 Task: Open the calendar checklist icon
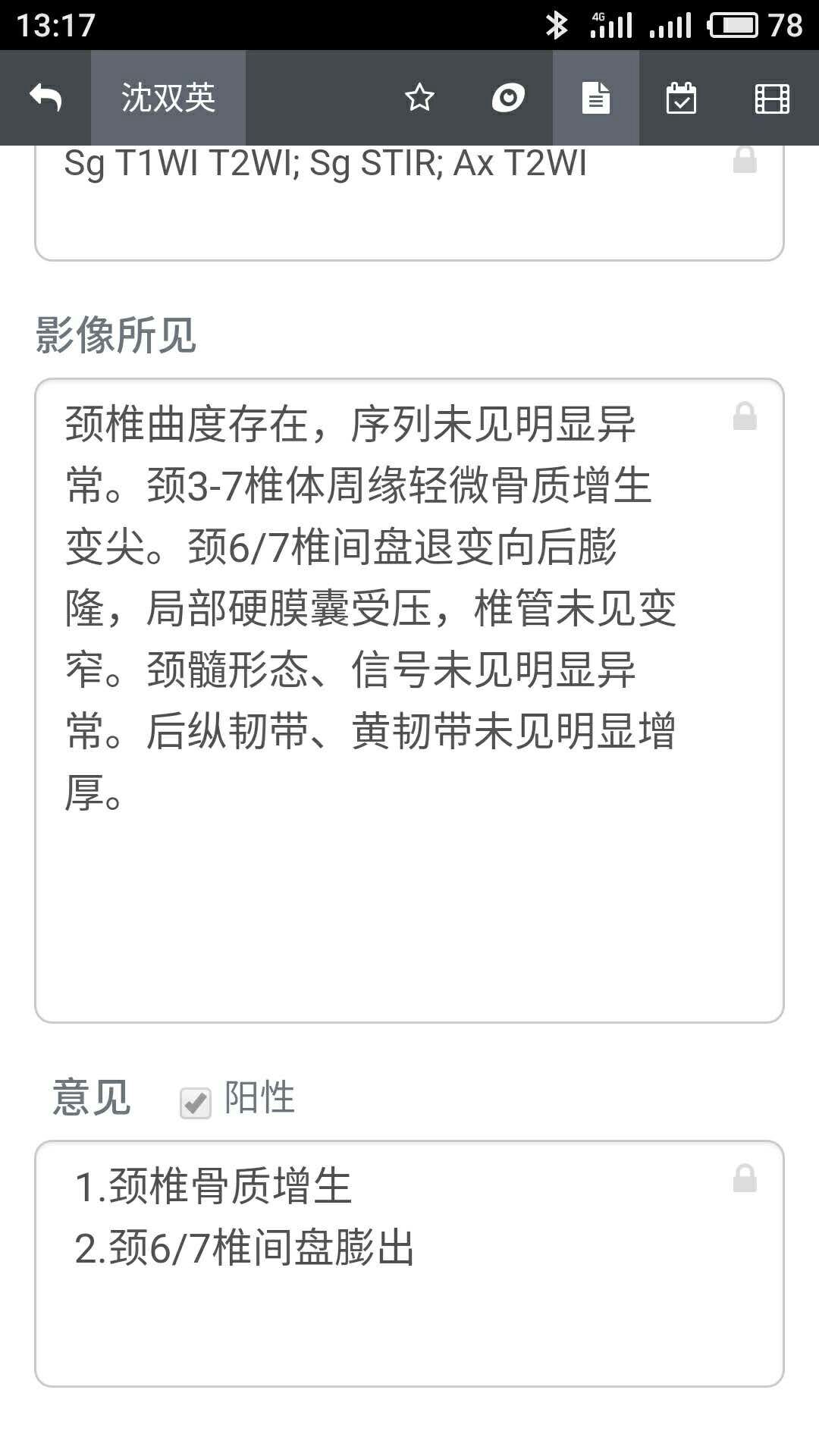point(681,98)
